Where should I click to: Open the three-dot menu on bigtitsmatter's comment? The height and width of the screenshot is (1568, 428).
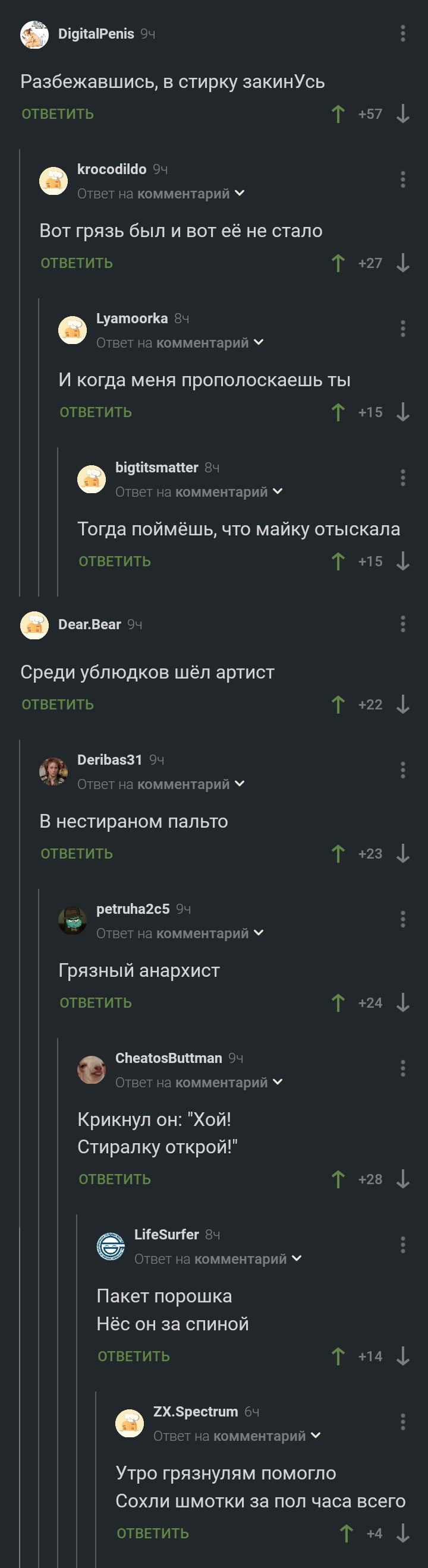tap(402, 478)
